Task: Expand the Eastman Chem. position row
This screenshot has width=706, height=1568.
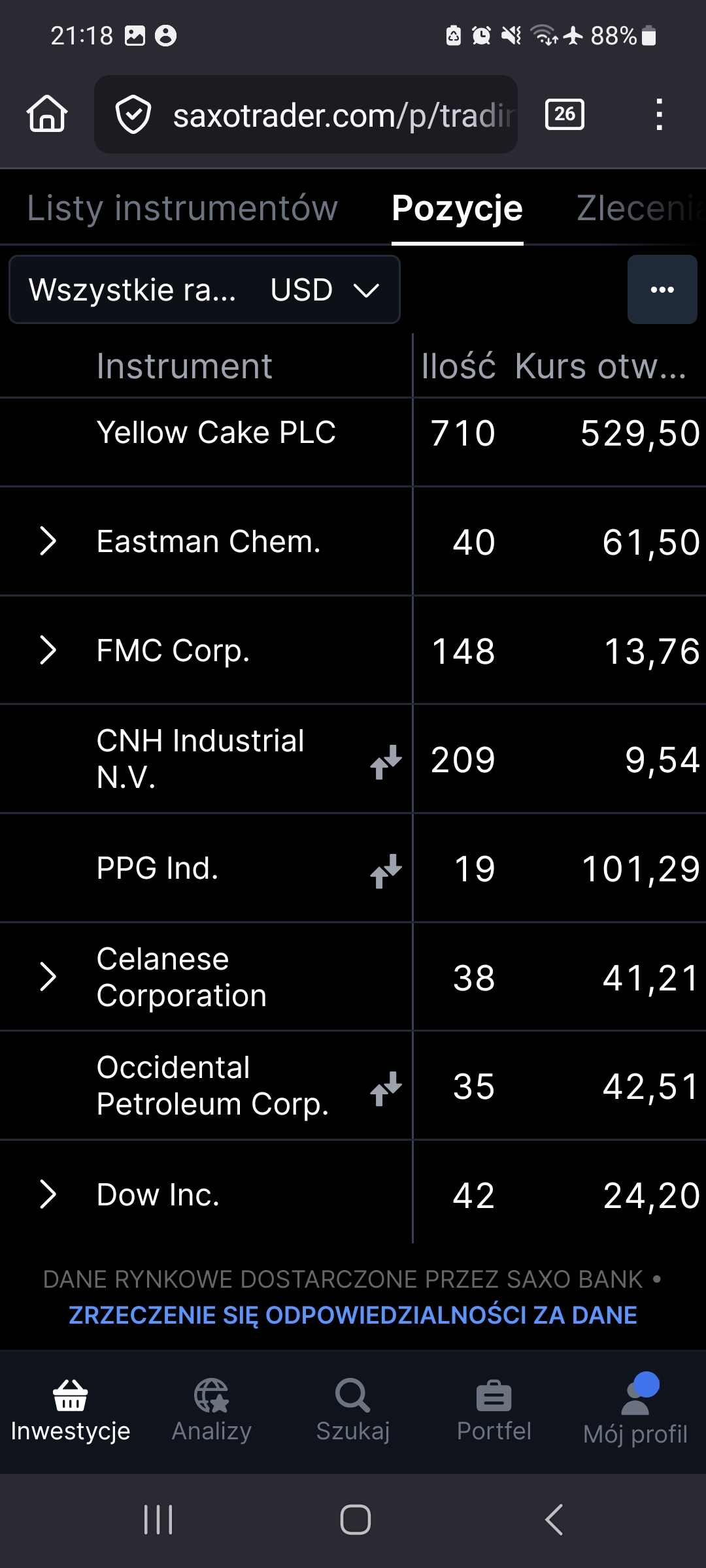Action: click(48, 542)
